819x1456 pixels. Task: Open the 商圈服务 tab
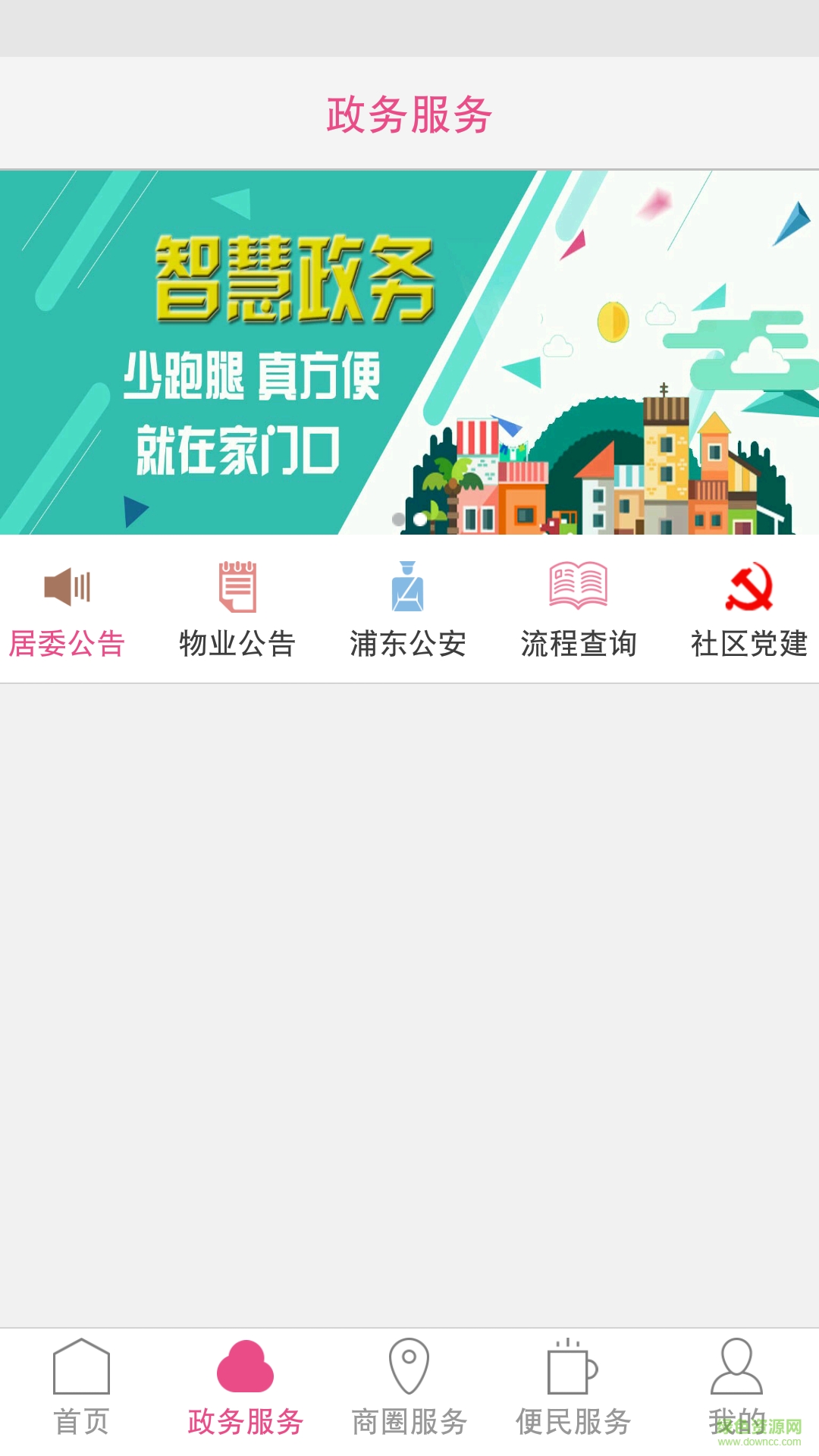[409, 1388]
